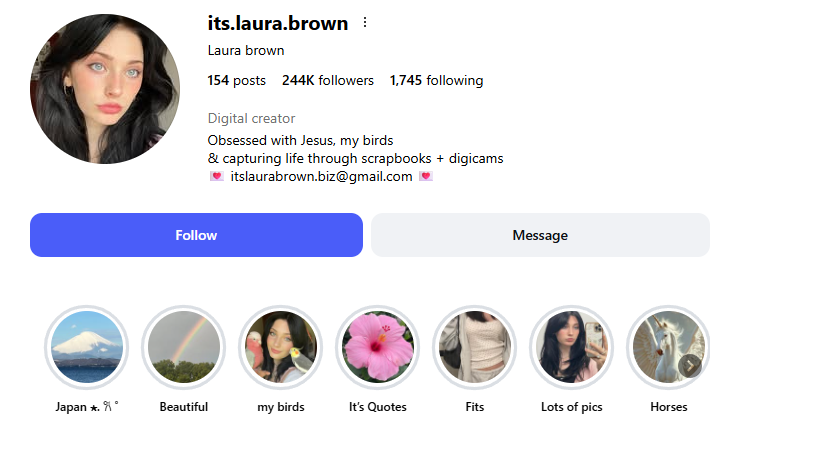
Task: Open the Lots of pics highlight
Action: coord(571,348)
